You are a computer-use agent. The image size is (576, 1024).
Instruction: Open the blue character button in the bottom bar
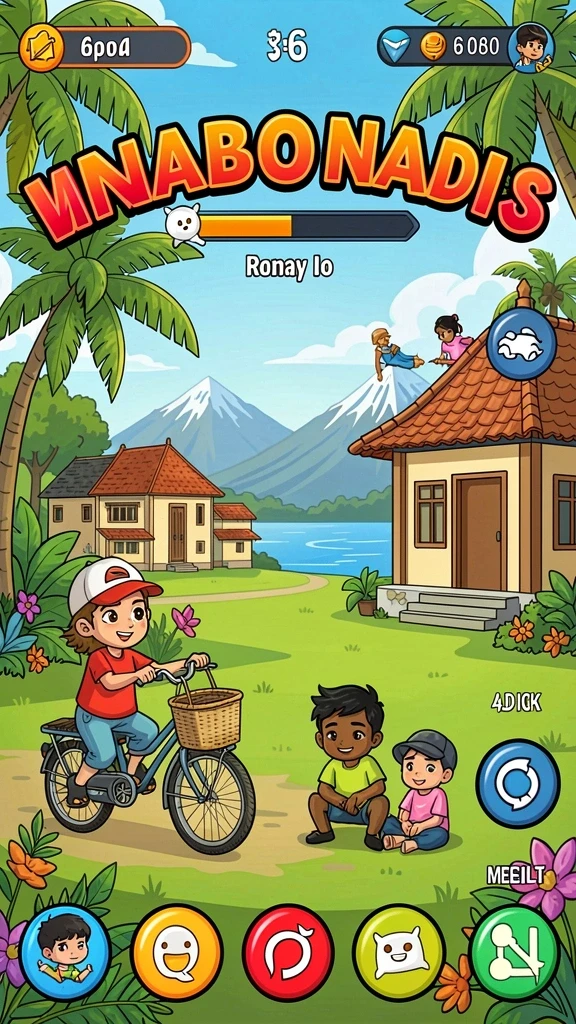point(65,951)
